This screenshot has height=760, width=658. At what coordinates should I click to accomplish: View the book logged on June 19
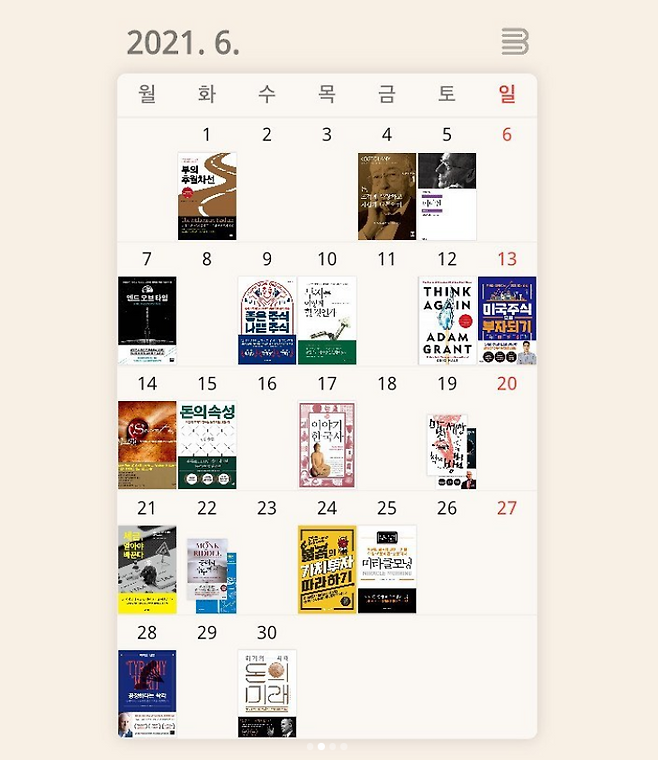tap(447, 451)
